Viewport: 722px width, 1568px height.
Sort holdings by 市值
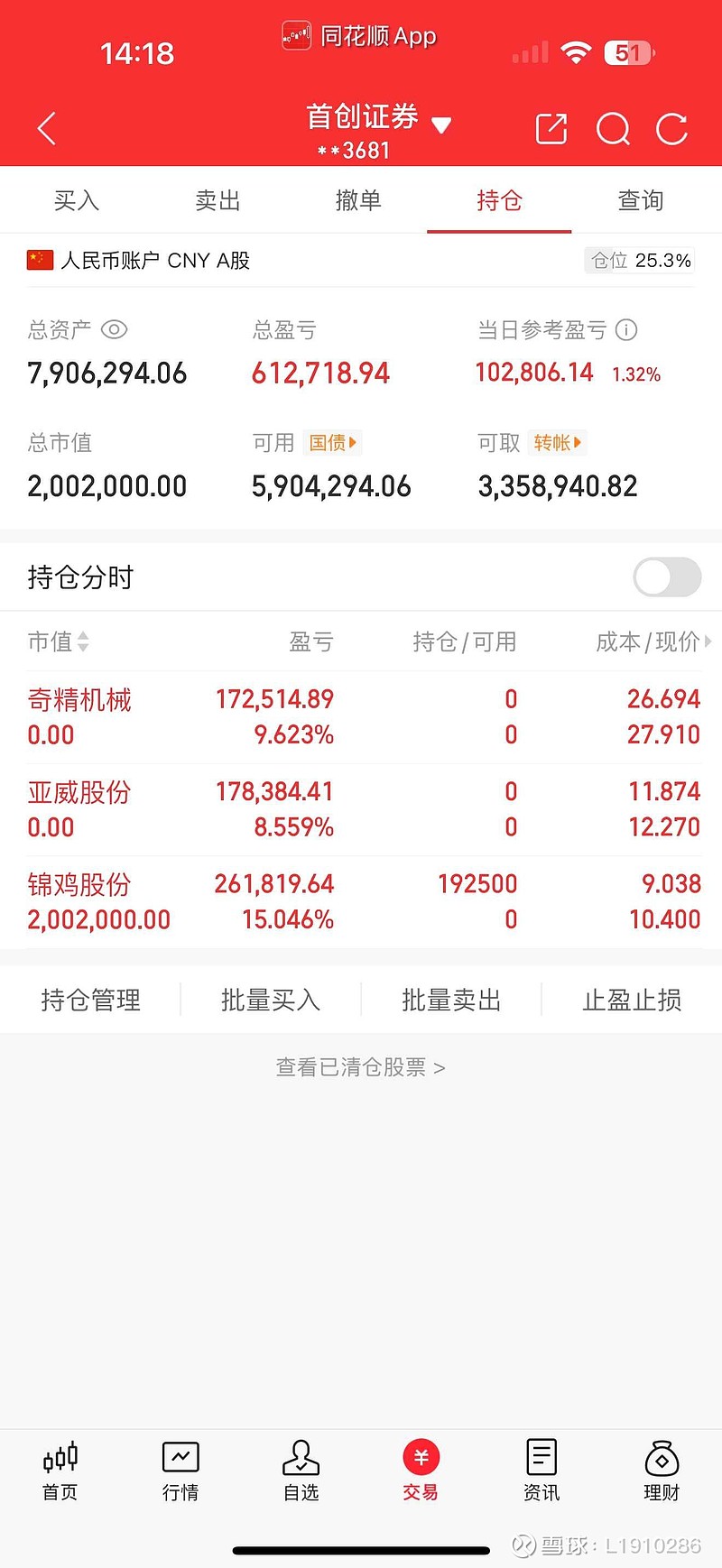[59, 641]
